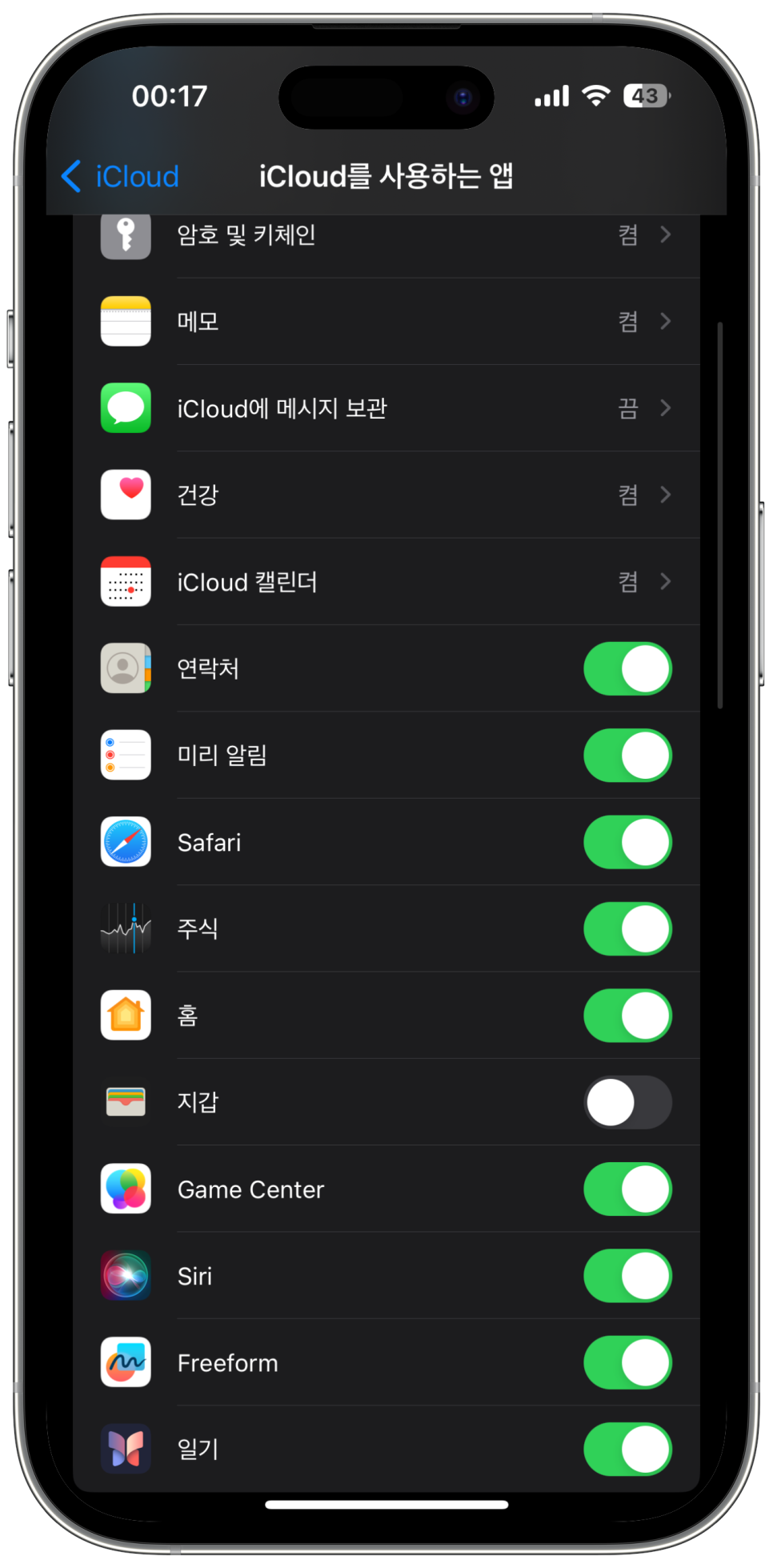Turn off the 홈 toggle
Screen dimensions: 773x1568
[x=627, y=1016]
